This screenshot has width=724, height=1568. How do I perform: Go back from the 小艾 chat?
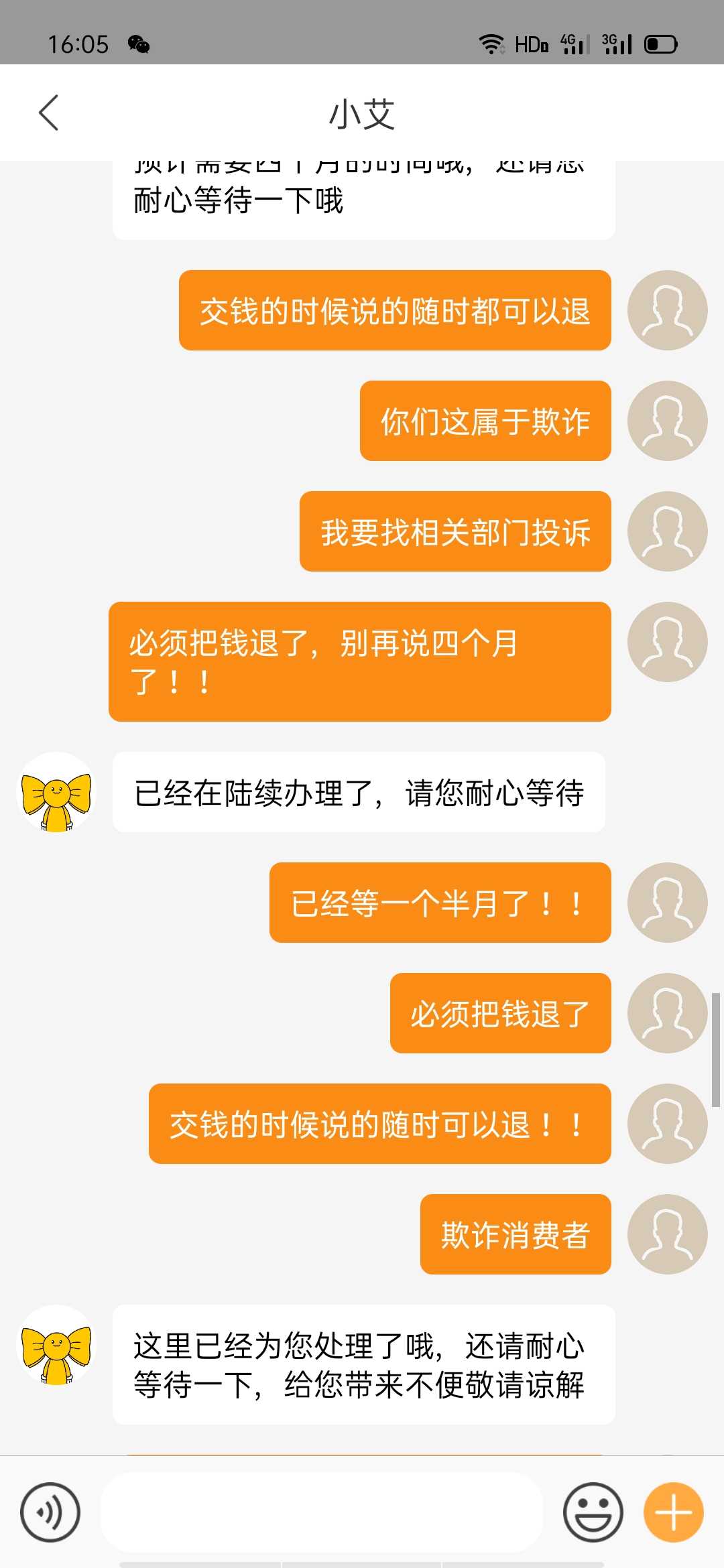click(x=49, y=113)
